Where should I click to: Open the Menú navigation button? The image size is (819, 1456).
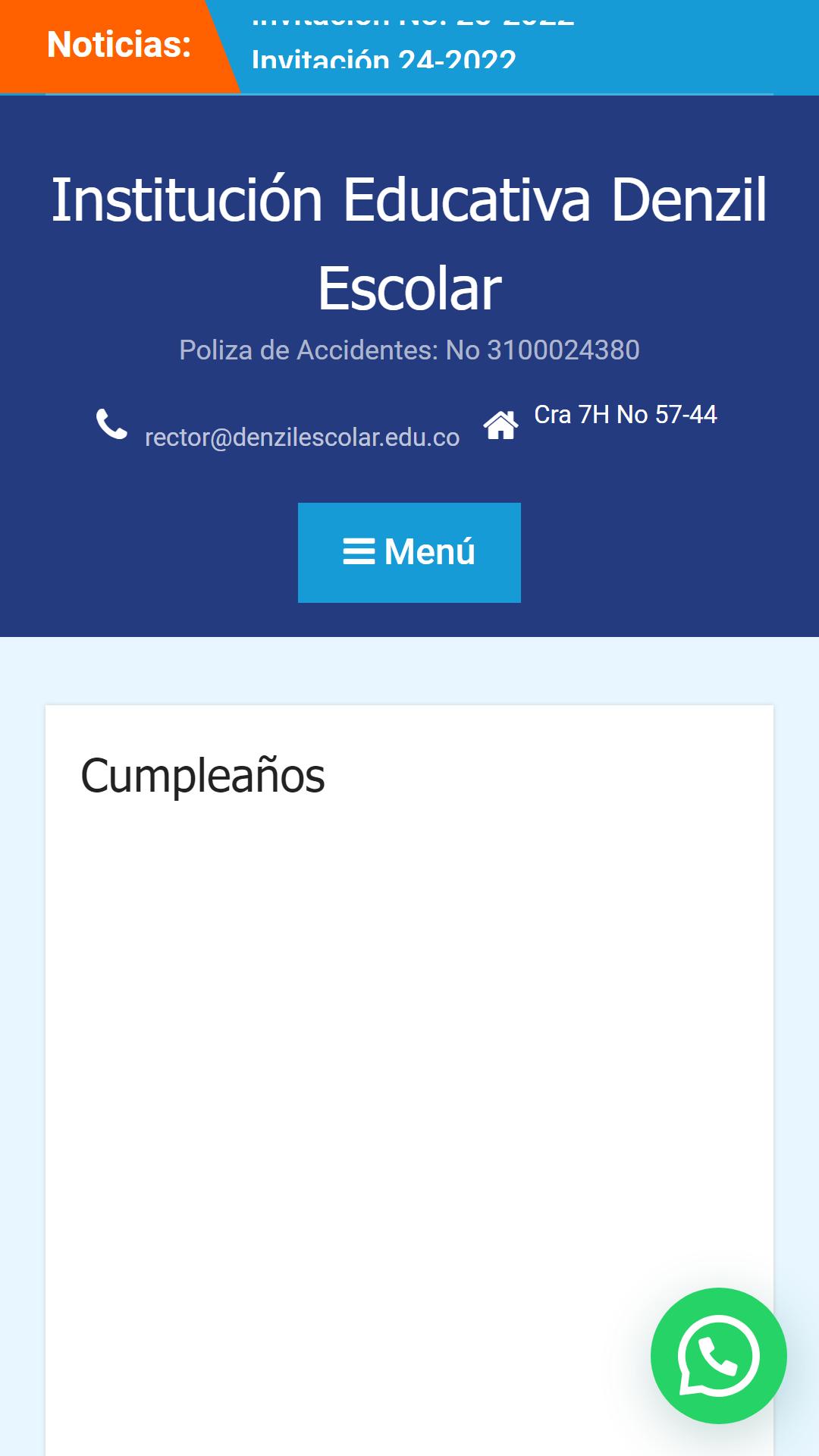pos(409,552)
